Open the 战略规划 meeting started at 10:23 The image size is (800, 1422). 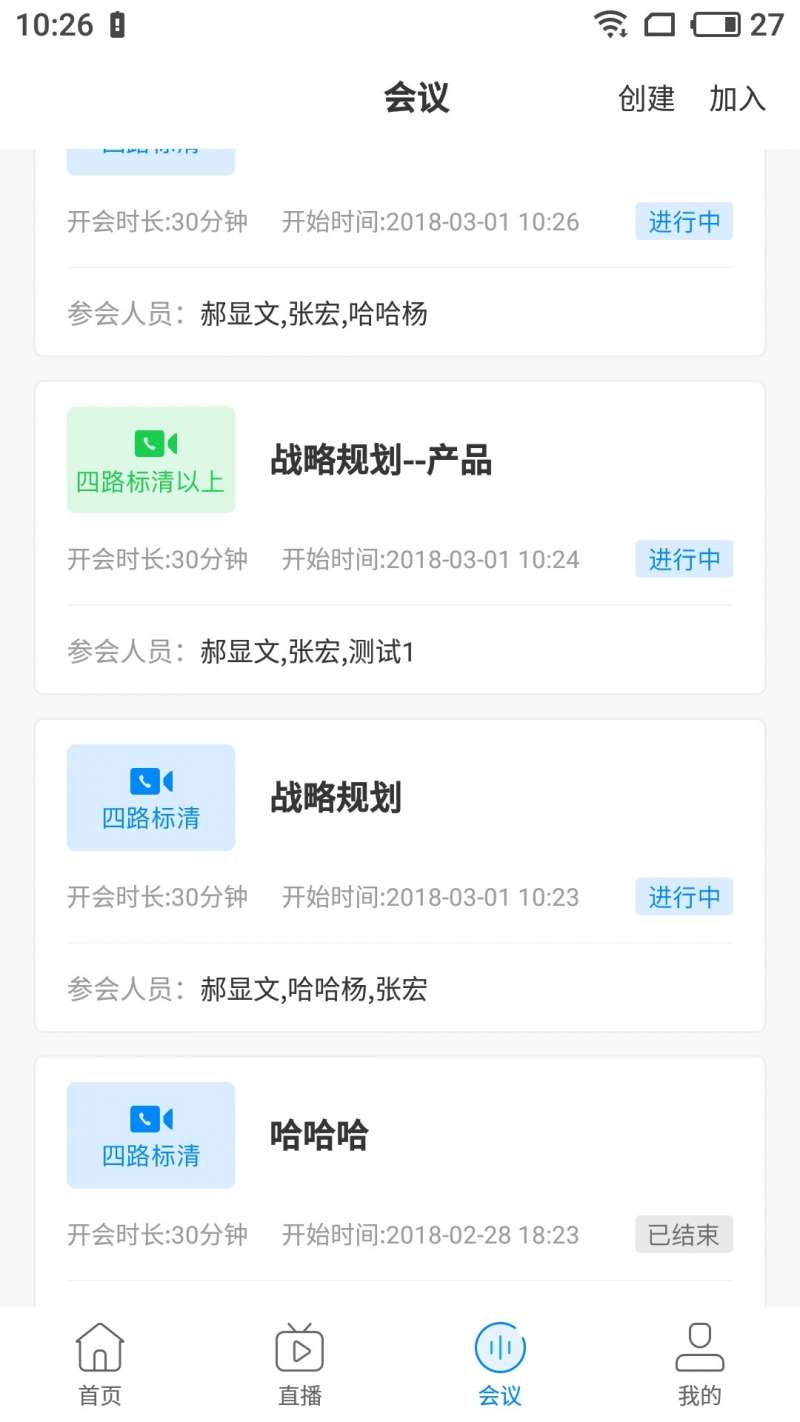400,875
